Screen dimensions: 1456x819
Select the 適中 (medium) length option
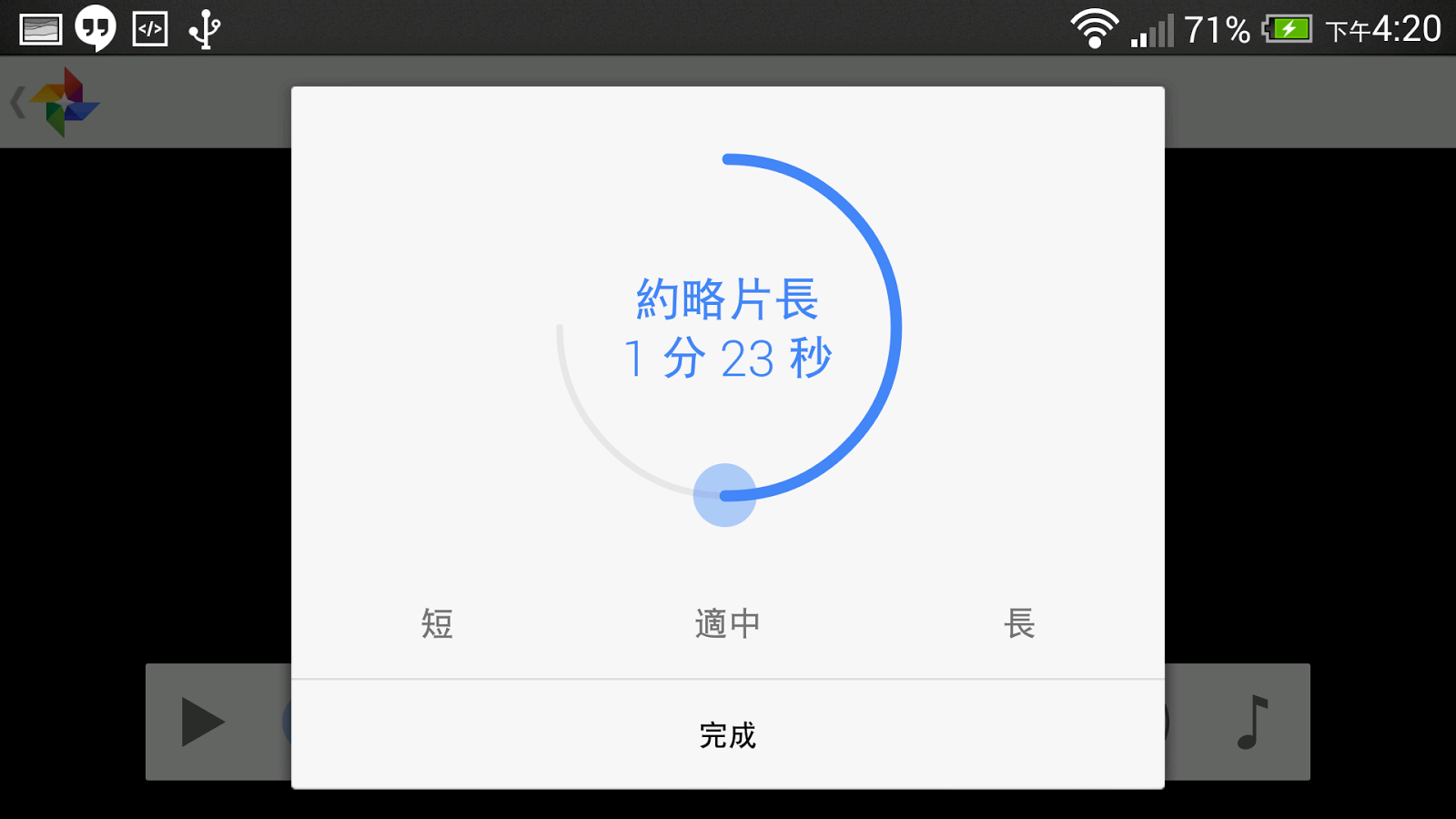pos(727,624)
